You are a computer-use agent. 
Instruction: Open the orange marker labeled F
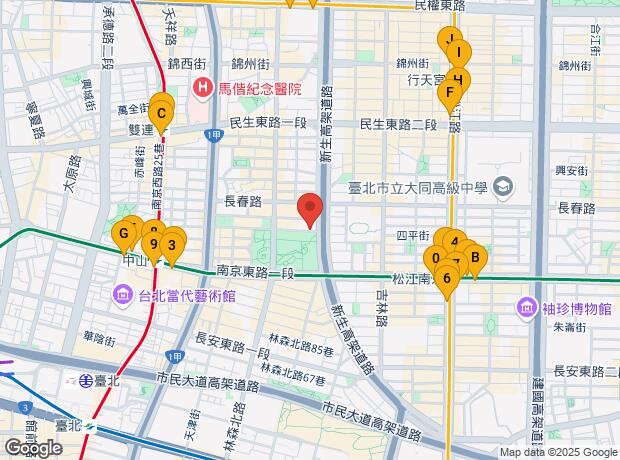pyautogui.click(x=450, y=92)
